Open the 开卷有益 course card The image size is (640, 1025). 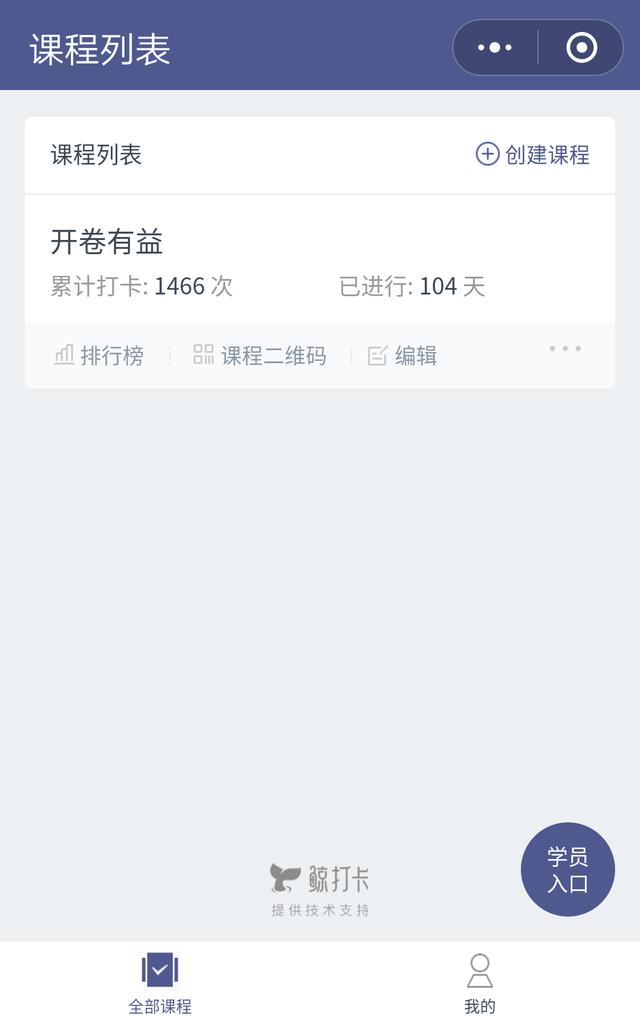click(320, 259)
